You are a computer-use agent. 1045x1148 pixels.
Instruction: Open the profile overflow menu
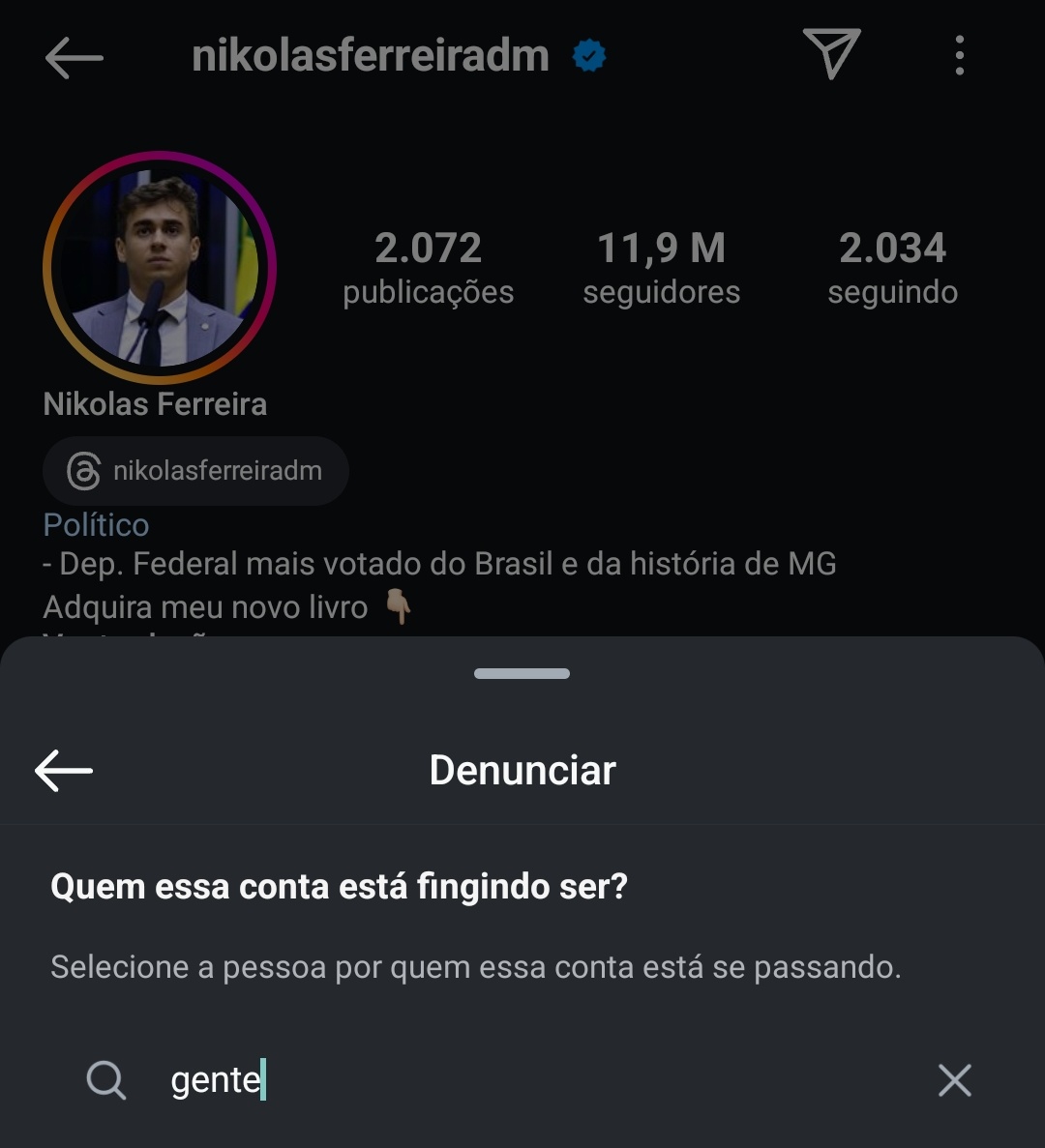tap(959, 56)
